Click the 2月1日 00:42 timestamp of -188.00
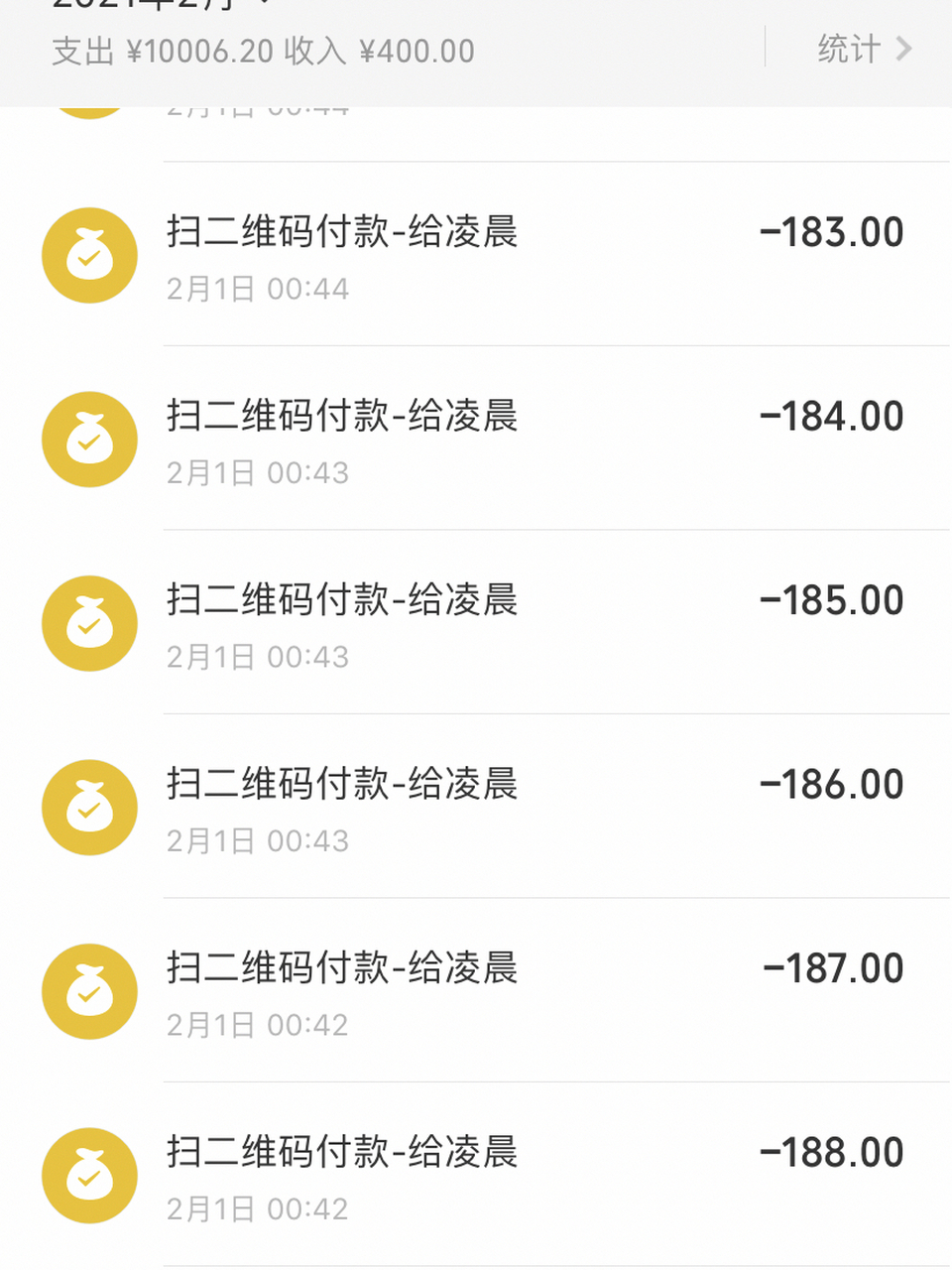 (x=258, y=1208)
